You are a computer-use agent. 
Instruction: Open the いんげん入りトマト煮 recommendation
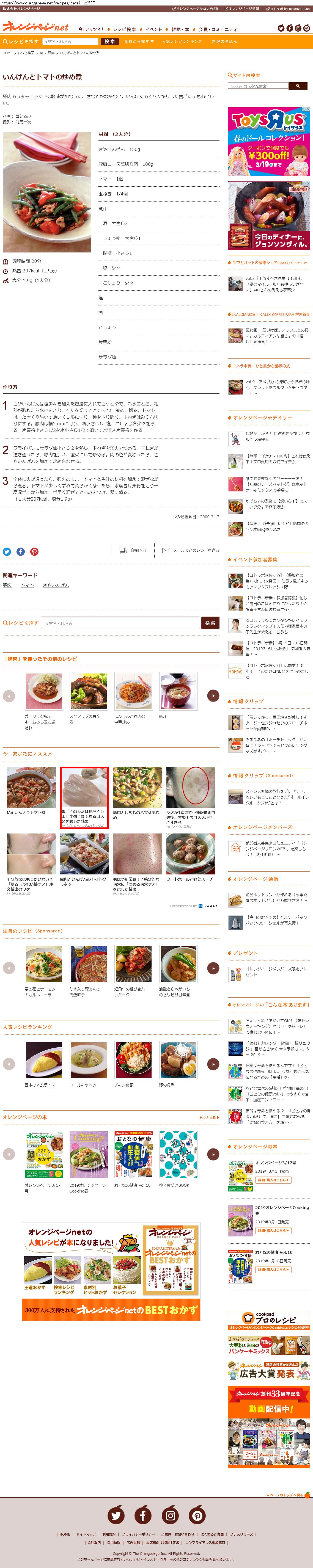click(x=31, y=788)
